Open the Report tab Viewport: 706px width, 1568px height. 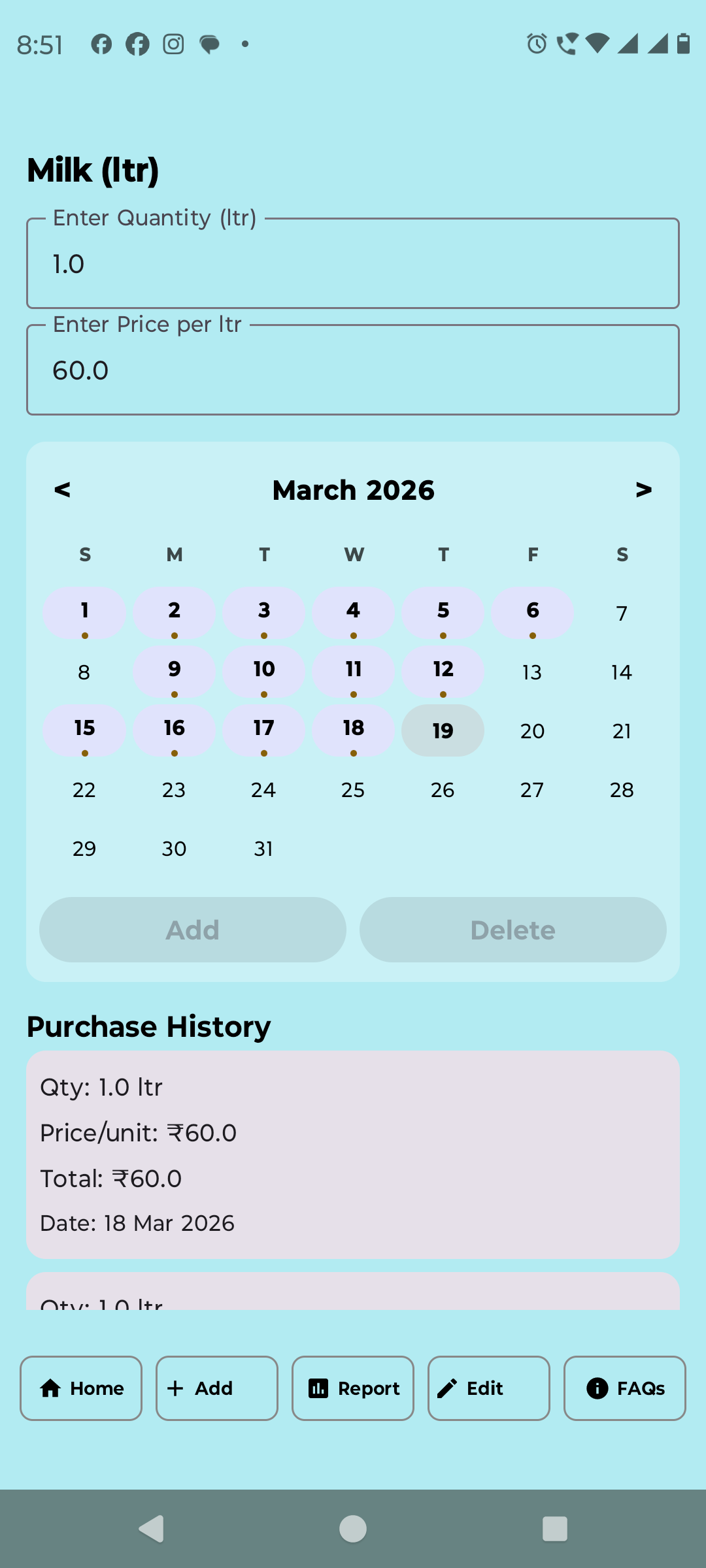coord(353,1388)
